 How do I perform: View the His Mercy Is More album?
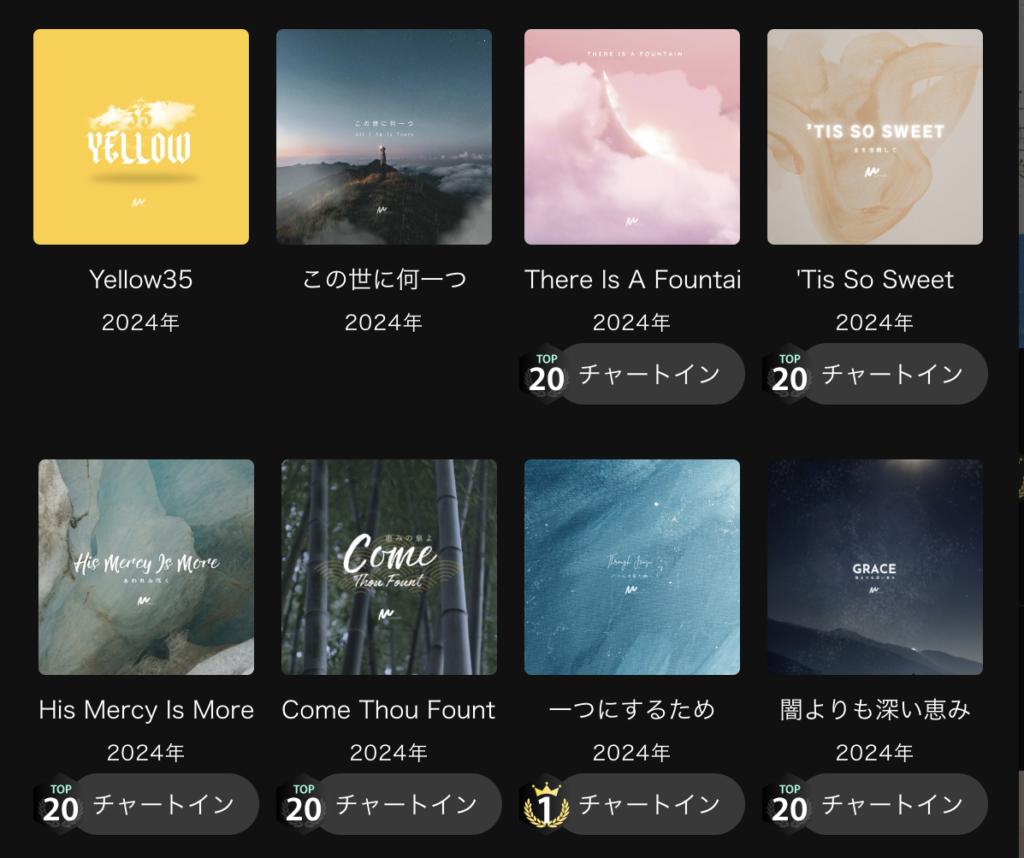pos(146,567)
